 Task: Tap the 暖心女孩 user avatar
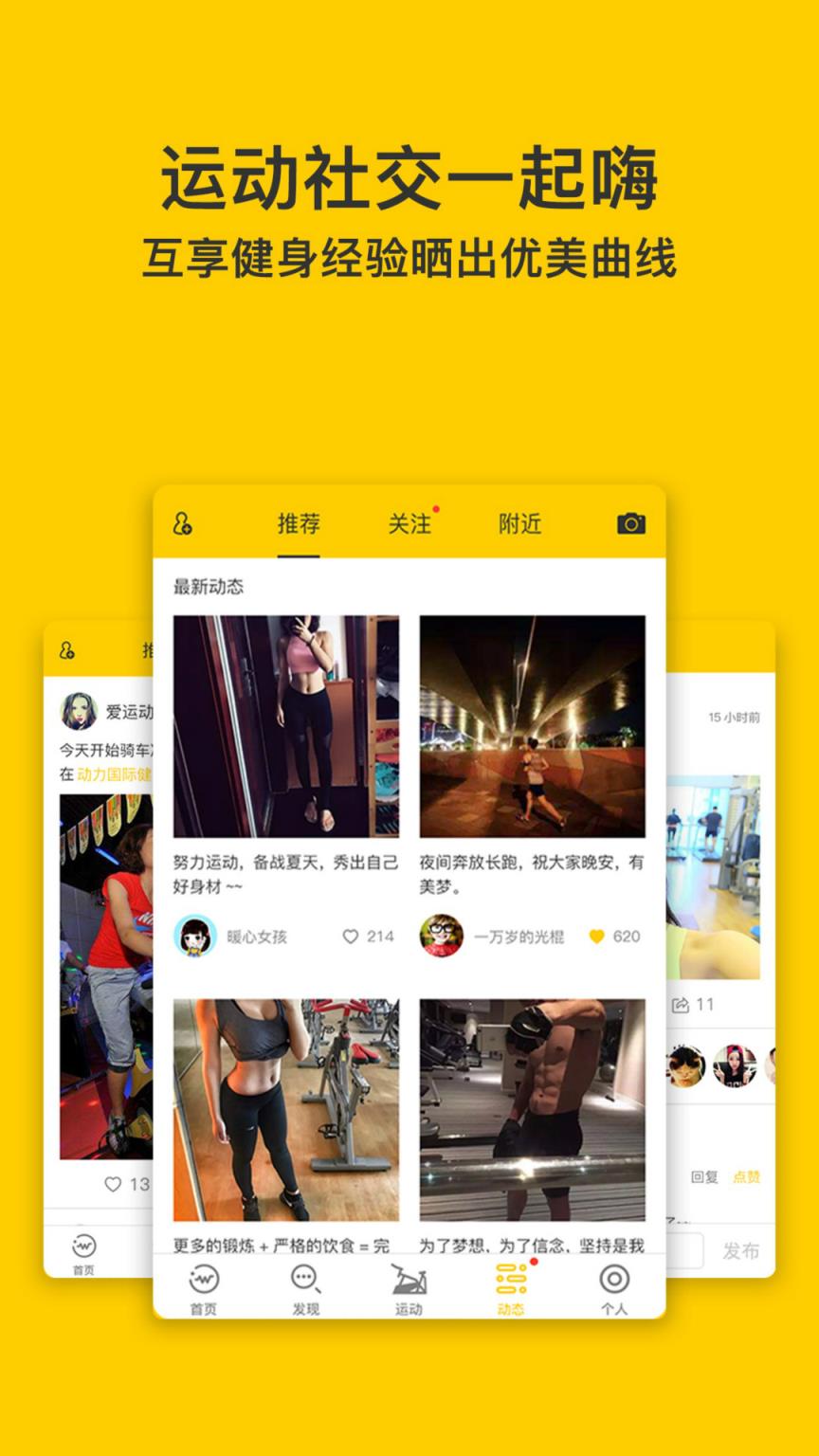point(195,936)
